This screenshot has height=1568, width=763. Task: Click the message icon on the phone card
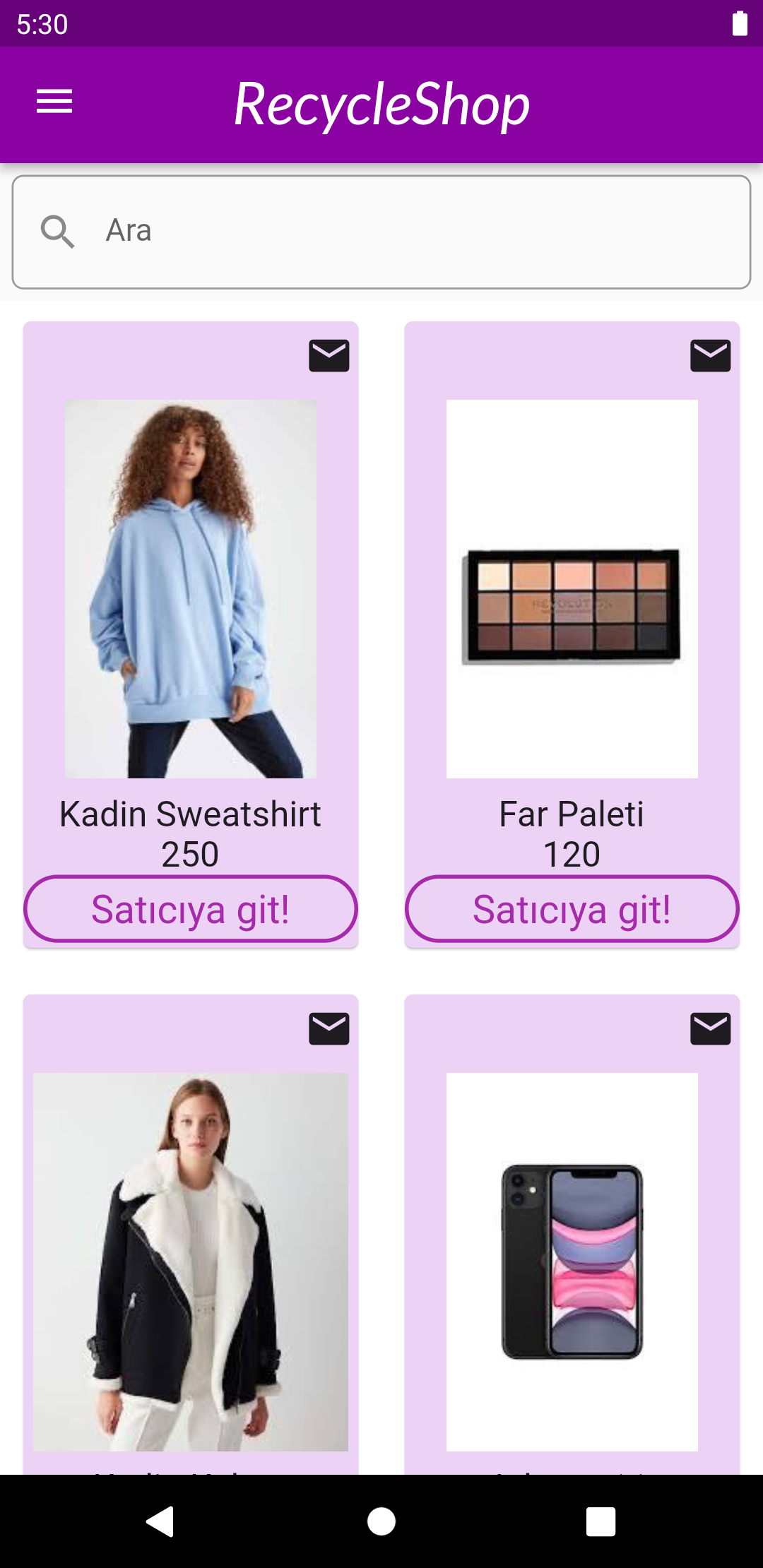(711, 1028)
